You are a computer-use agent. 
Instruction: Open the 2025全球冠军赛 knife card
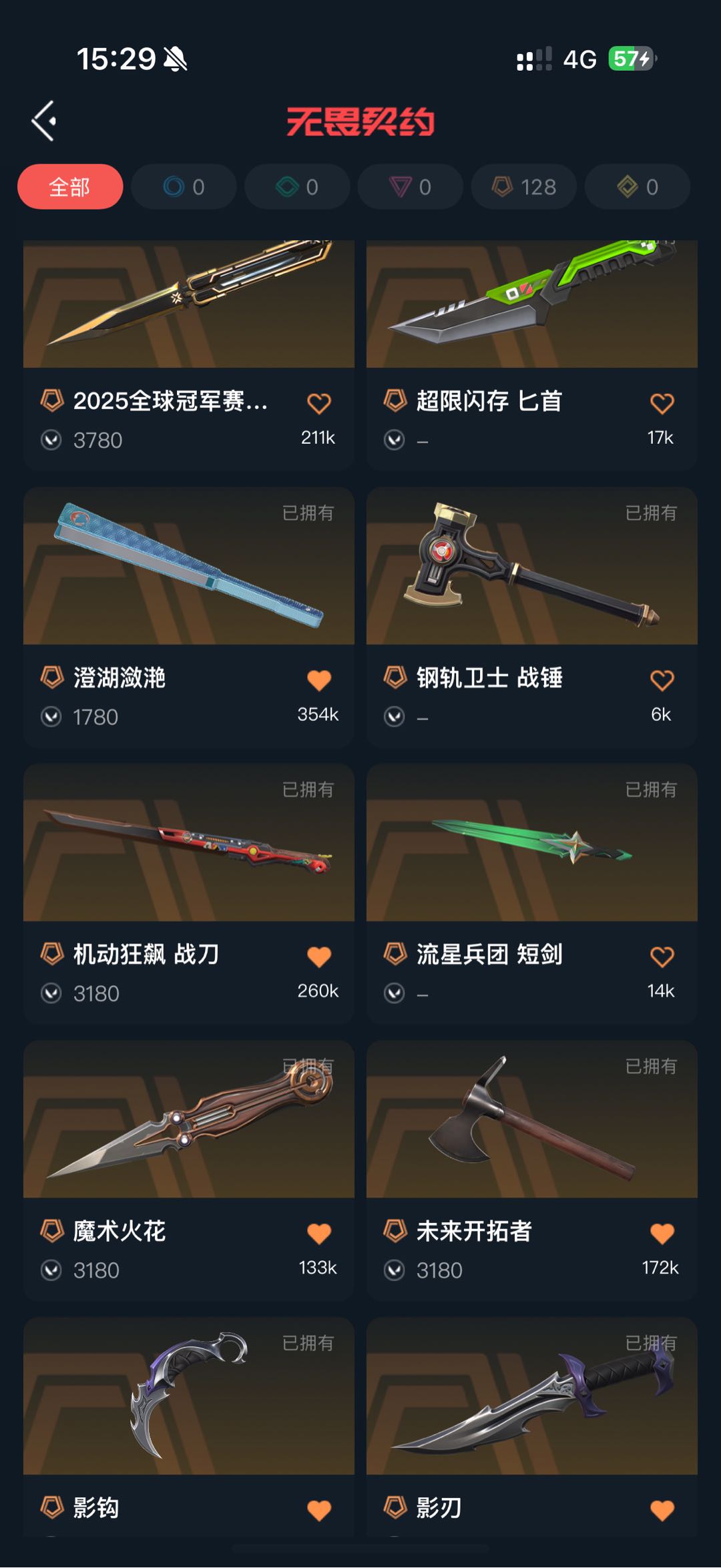(188, 307)
